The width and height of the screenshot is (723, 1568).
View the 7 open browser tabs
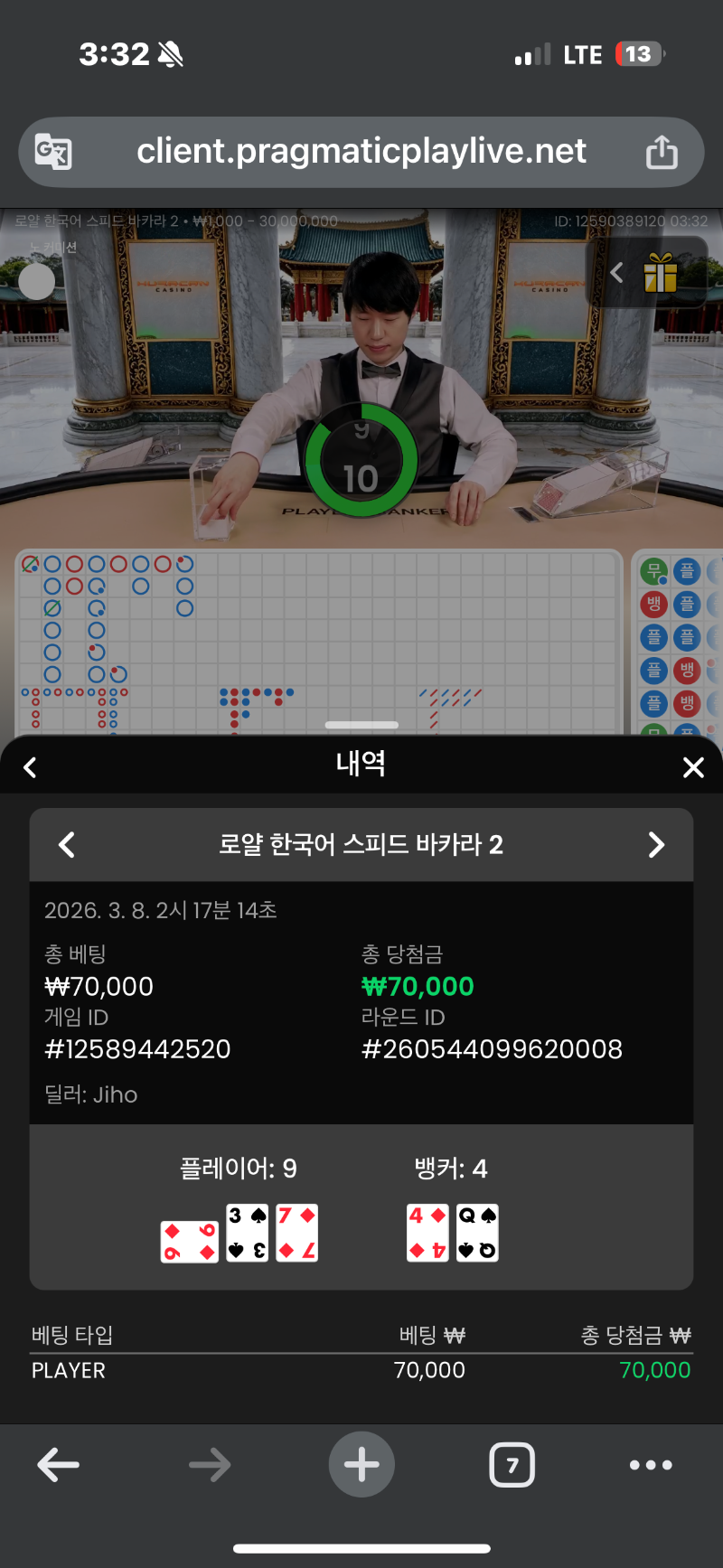pyautogui.click(x=512, y=1465)
